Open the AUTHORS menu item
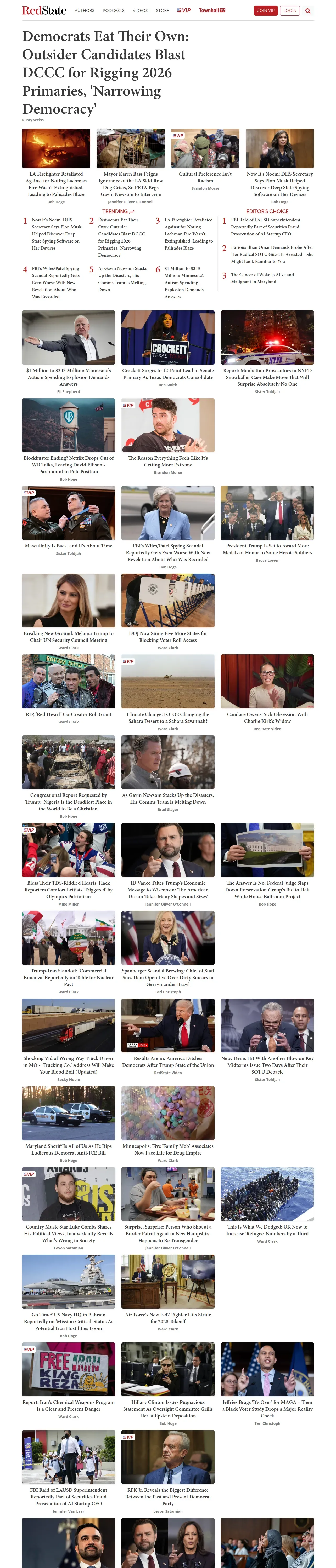 [x=85, y=10]
